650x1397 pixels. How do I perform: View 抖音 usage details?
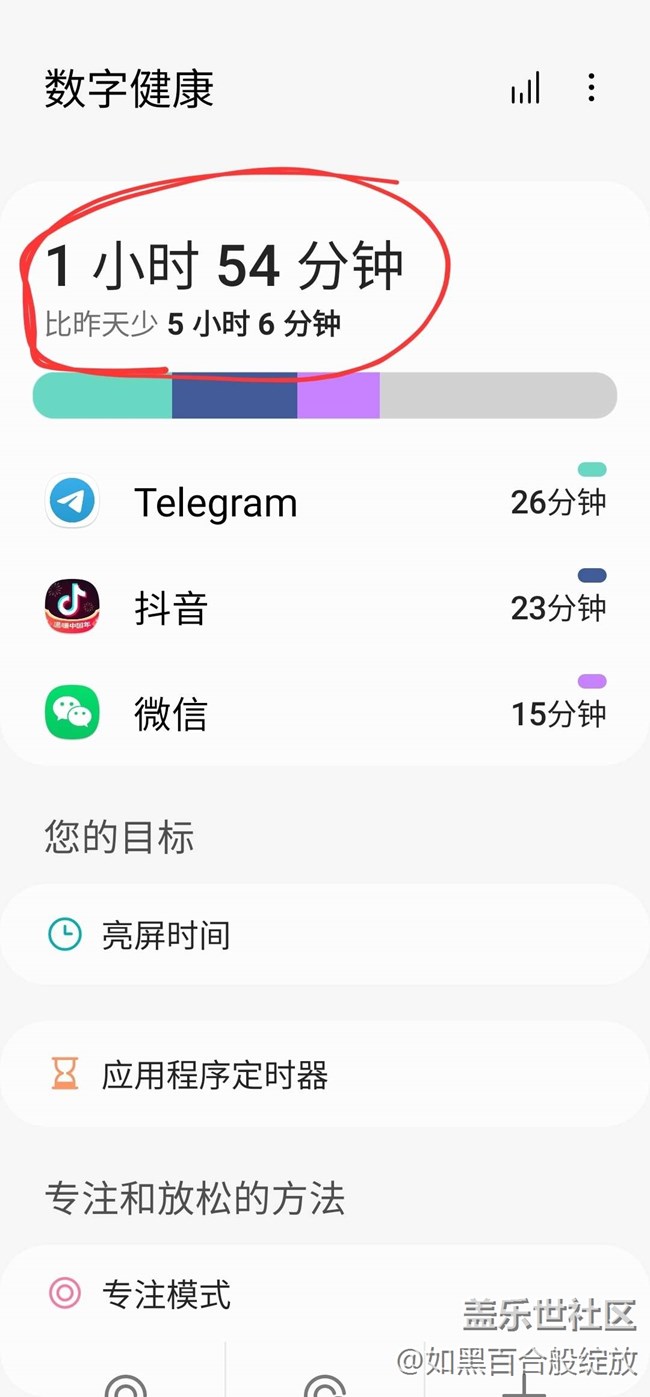[x=325, y=607]
